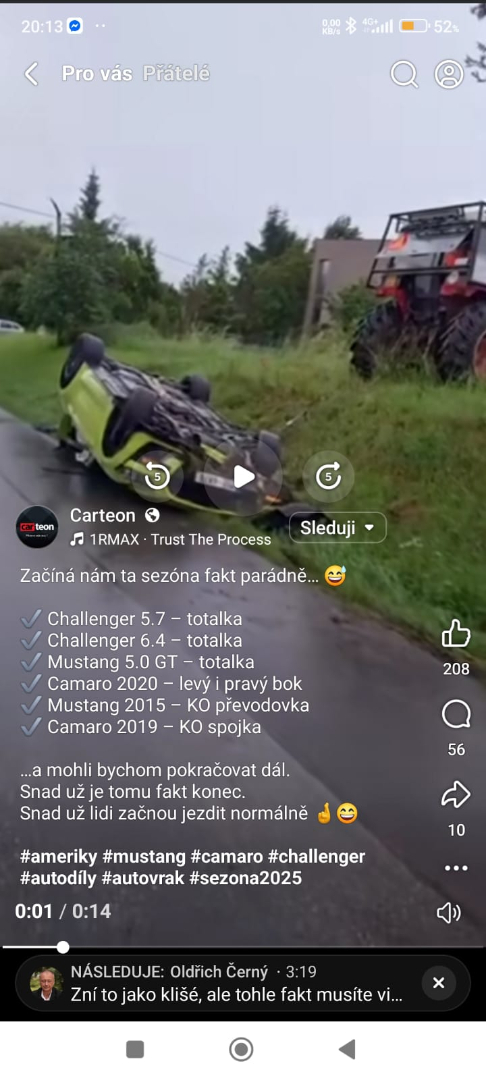The height and width of the screenshot is (1080, 486).
Task: Open the next video by Oldřich Černý
Action: (x=220, y=984)
